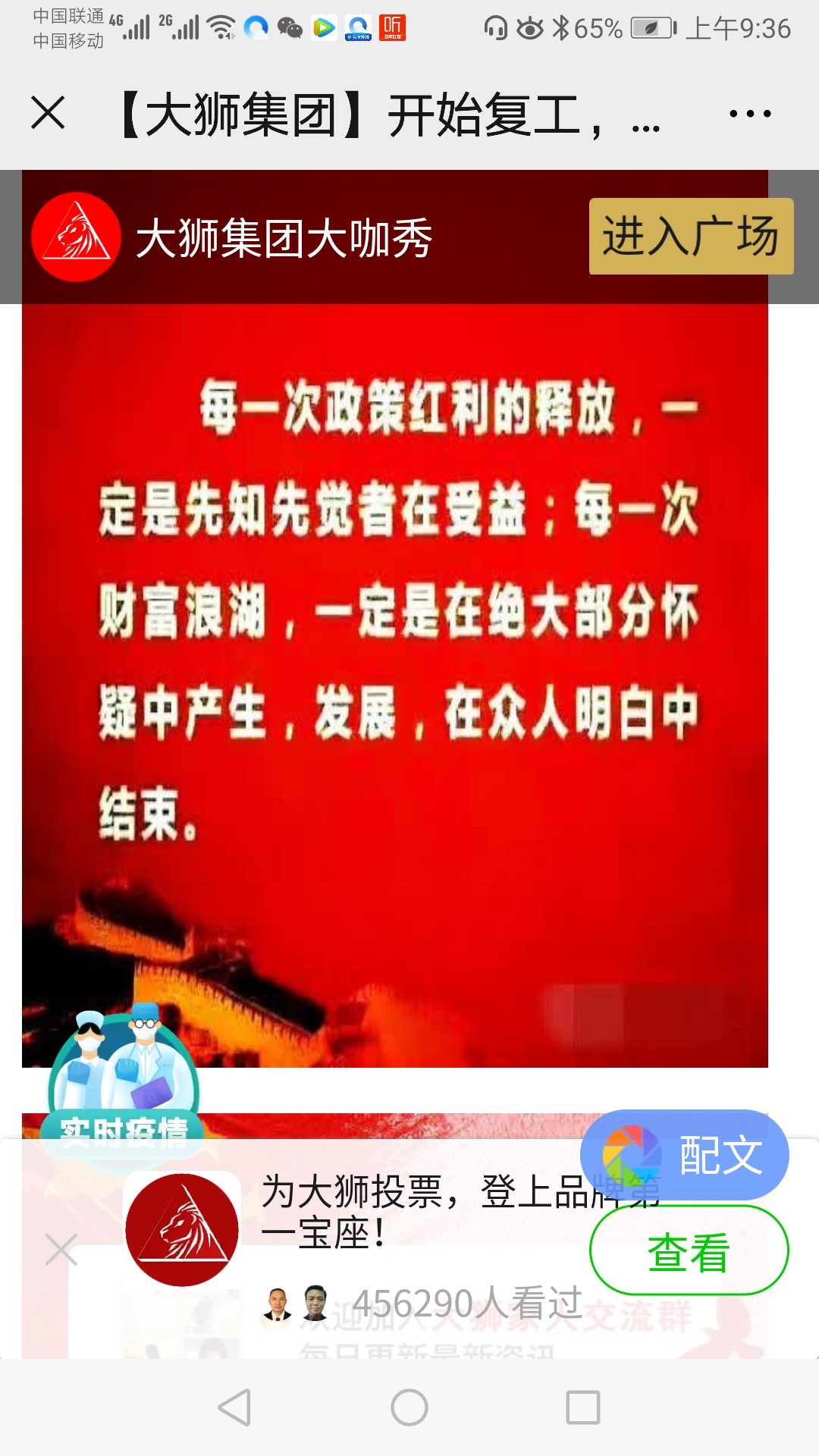This screenshot has width=819, height=1456.
Task: Go back with the system back button
Action: point(234,1407)
